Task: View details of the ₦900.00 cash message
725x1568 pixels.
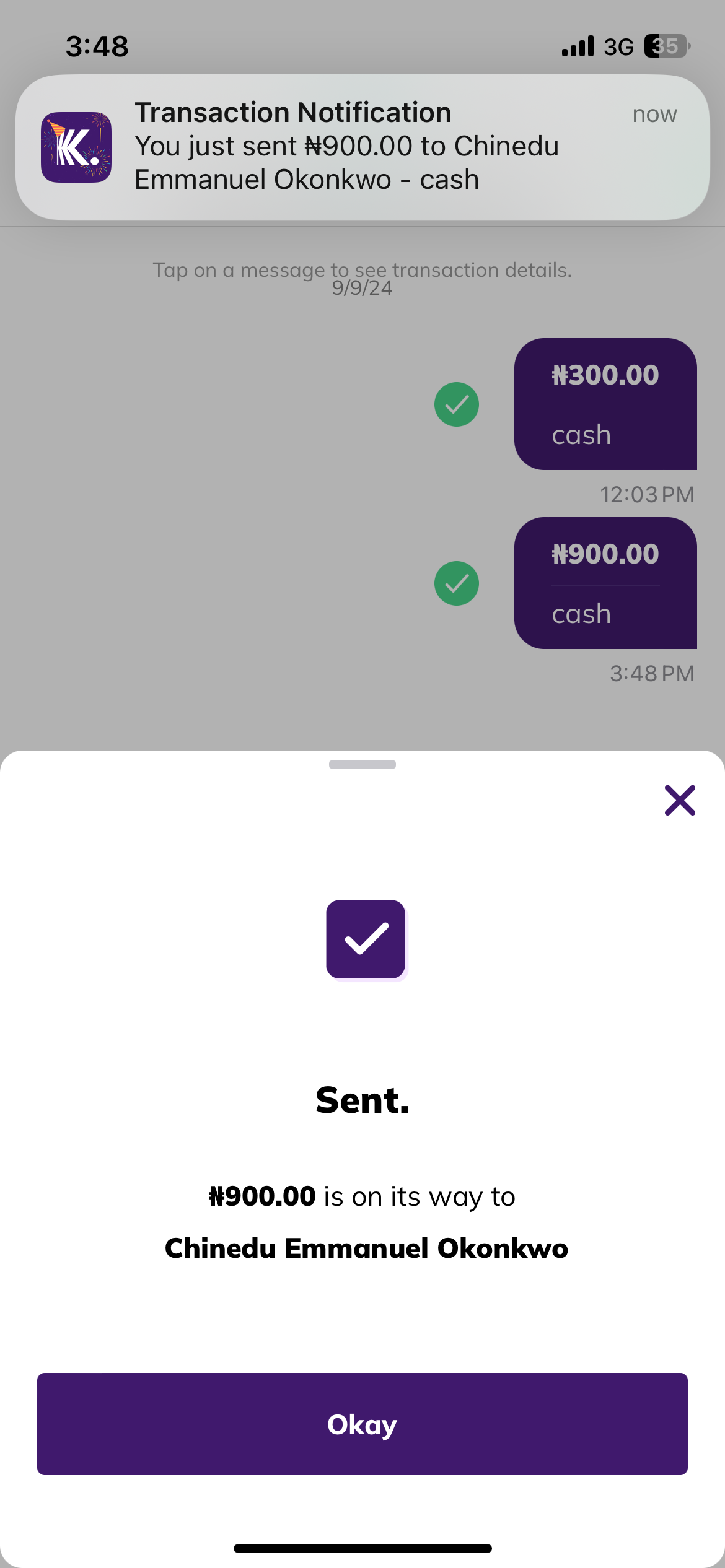Action: tap(605, 583)
